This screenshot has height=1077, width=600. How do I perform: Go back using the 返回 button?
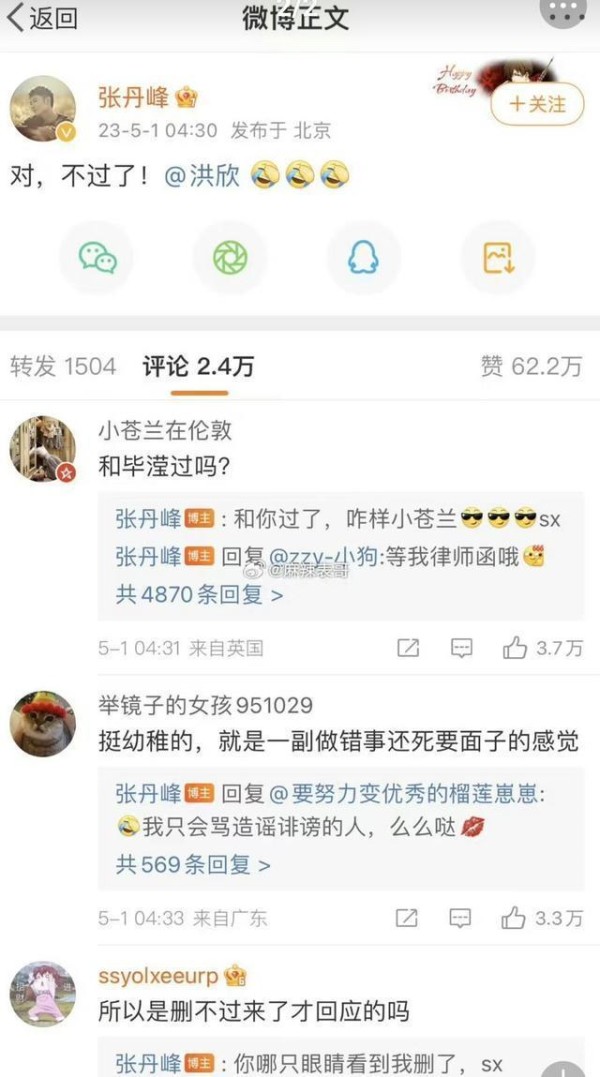click(x=41, y=18)
